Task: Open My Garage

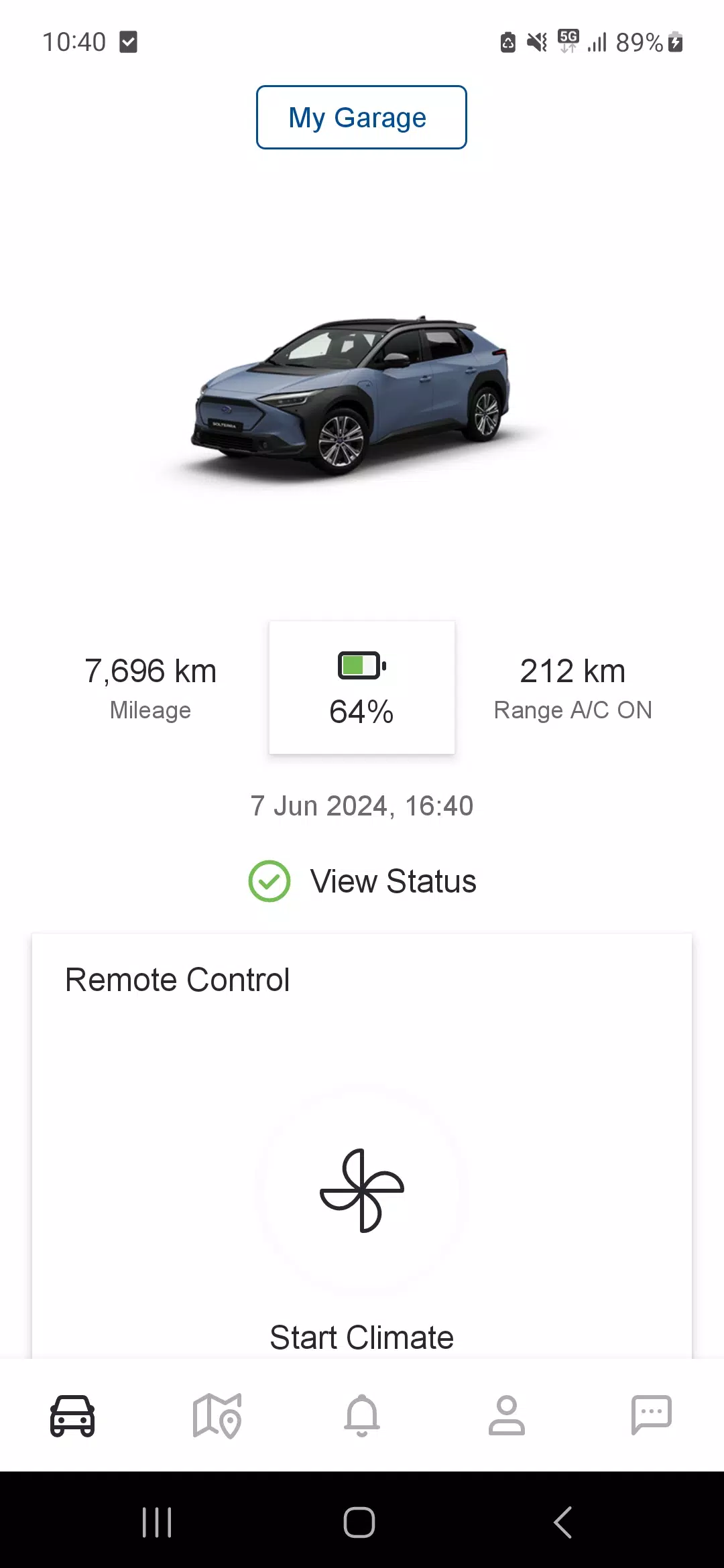Action: tap(361, 117)
